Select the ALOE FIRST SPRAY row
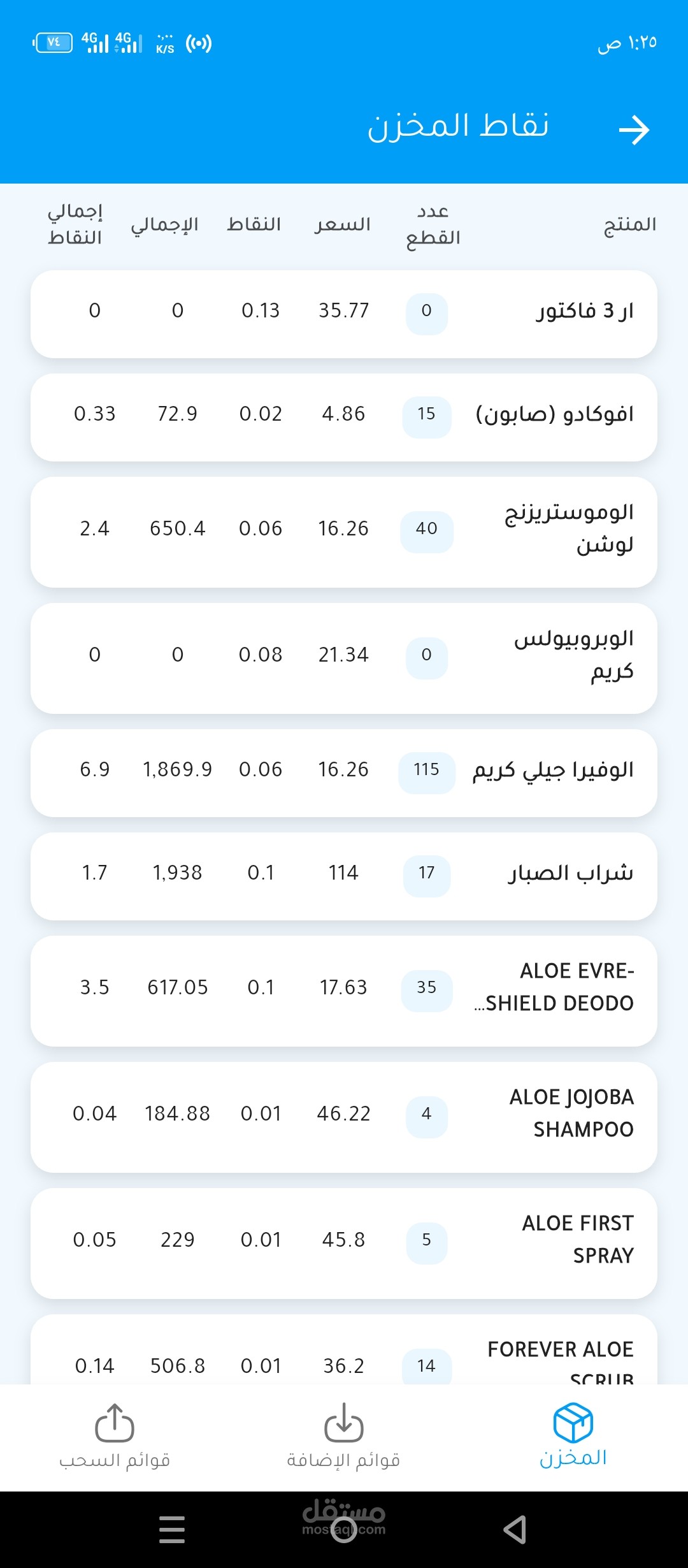688x1568 pixels. point(344,1243)
